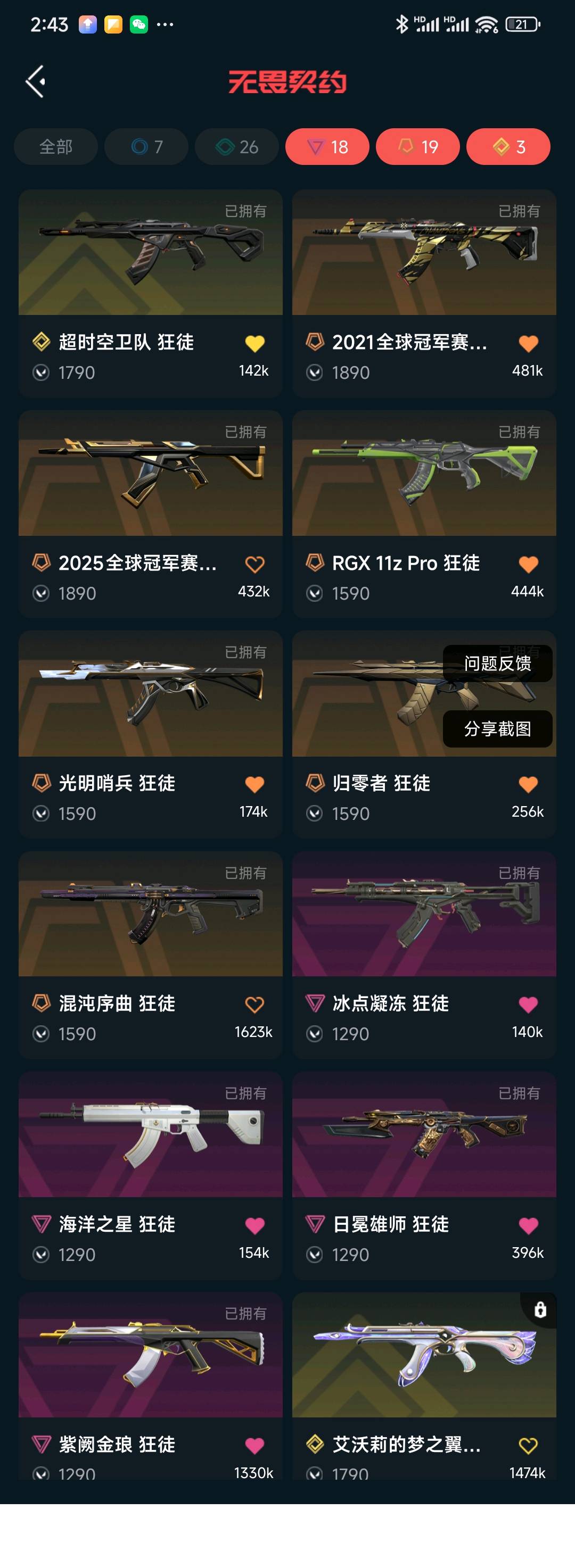575x1568 pixels.
Task: Filter by the green tier chip showing 26
Action: pos(236,147)
